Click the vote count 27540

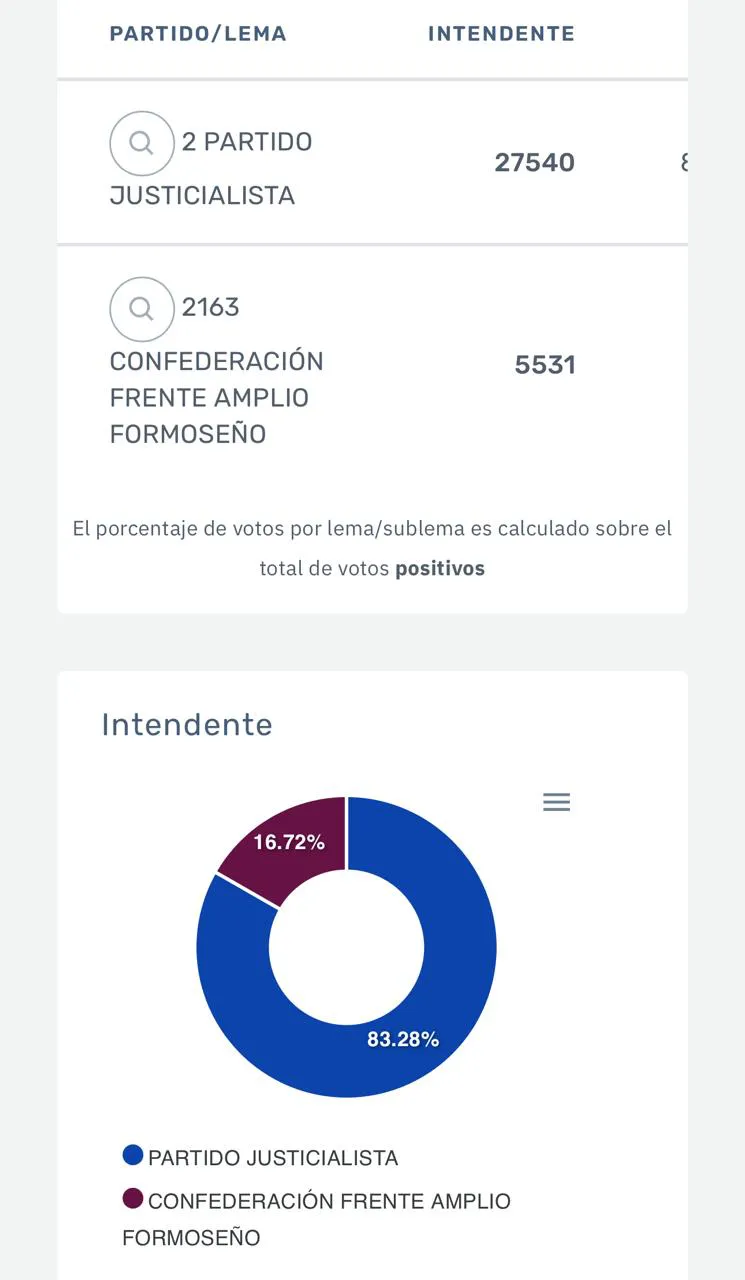point(534,162)
